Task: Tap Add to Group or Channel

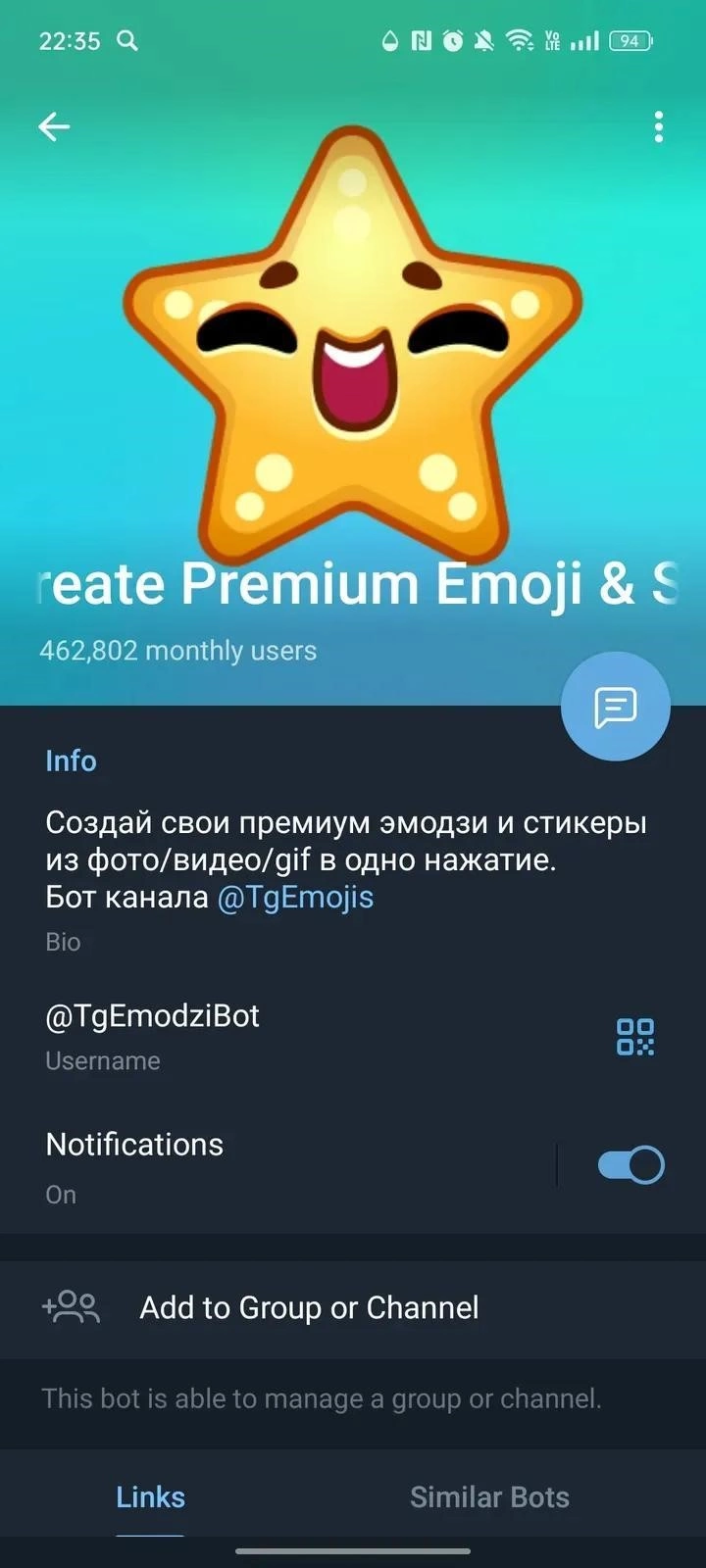Action: point(309,1307)
